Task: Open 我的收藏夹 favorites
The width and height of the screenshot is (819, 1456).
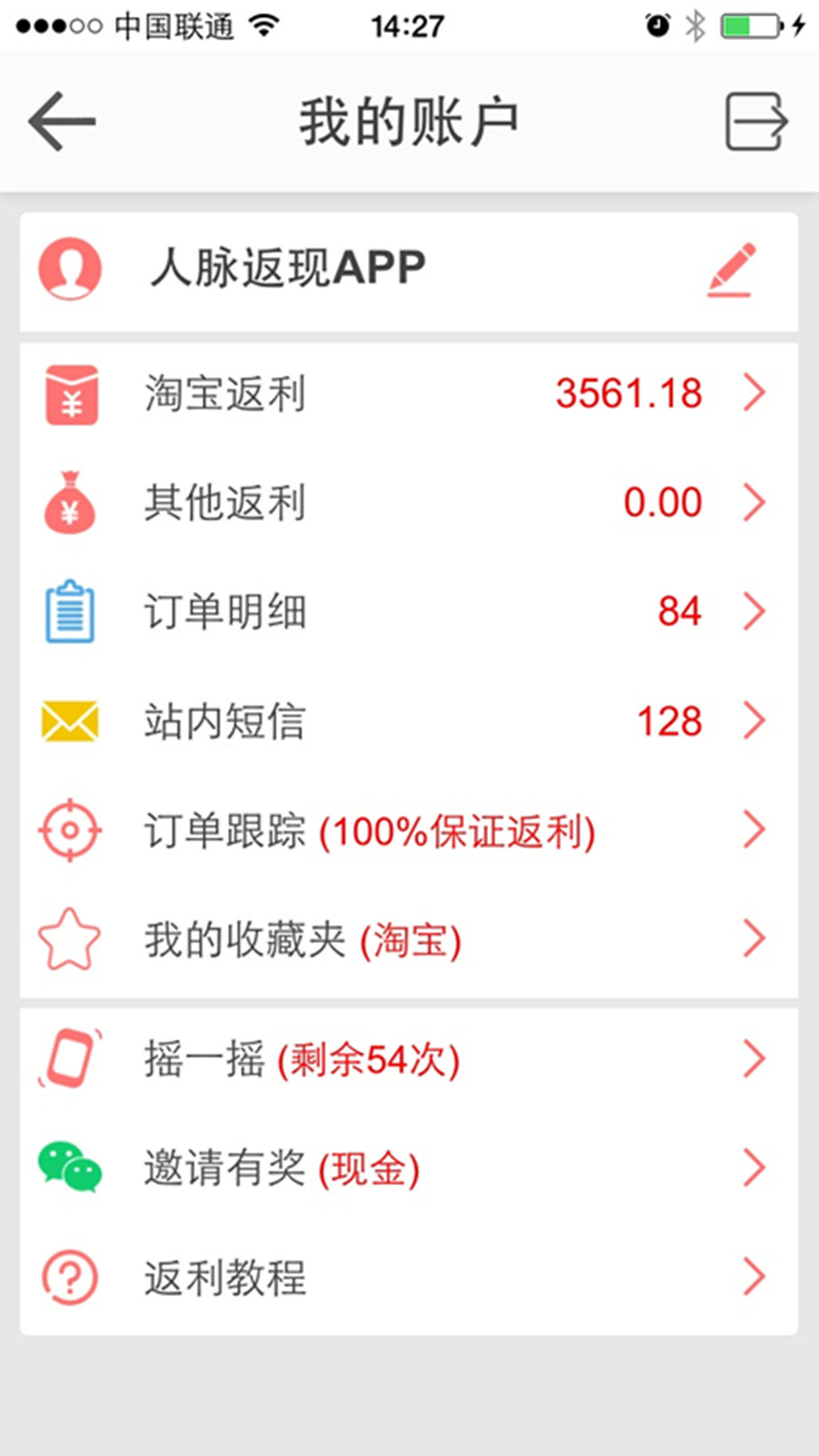Action: [409, 939]
